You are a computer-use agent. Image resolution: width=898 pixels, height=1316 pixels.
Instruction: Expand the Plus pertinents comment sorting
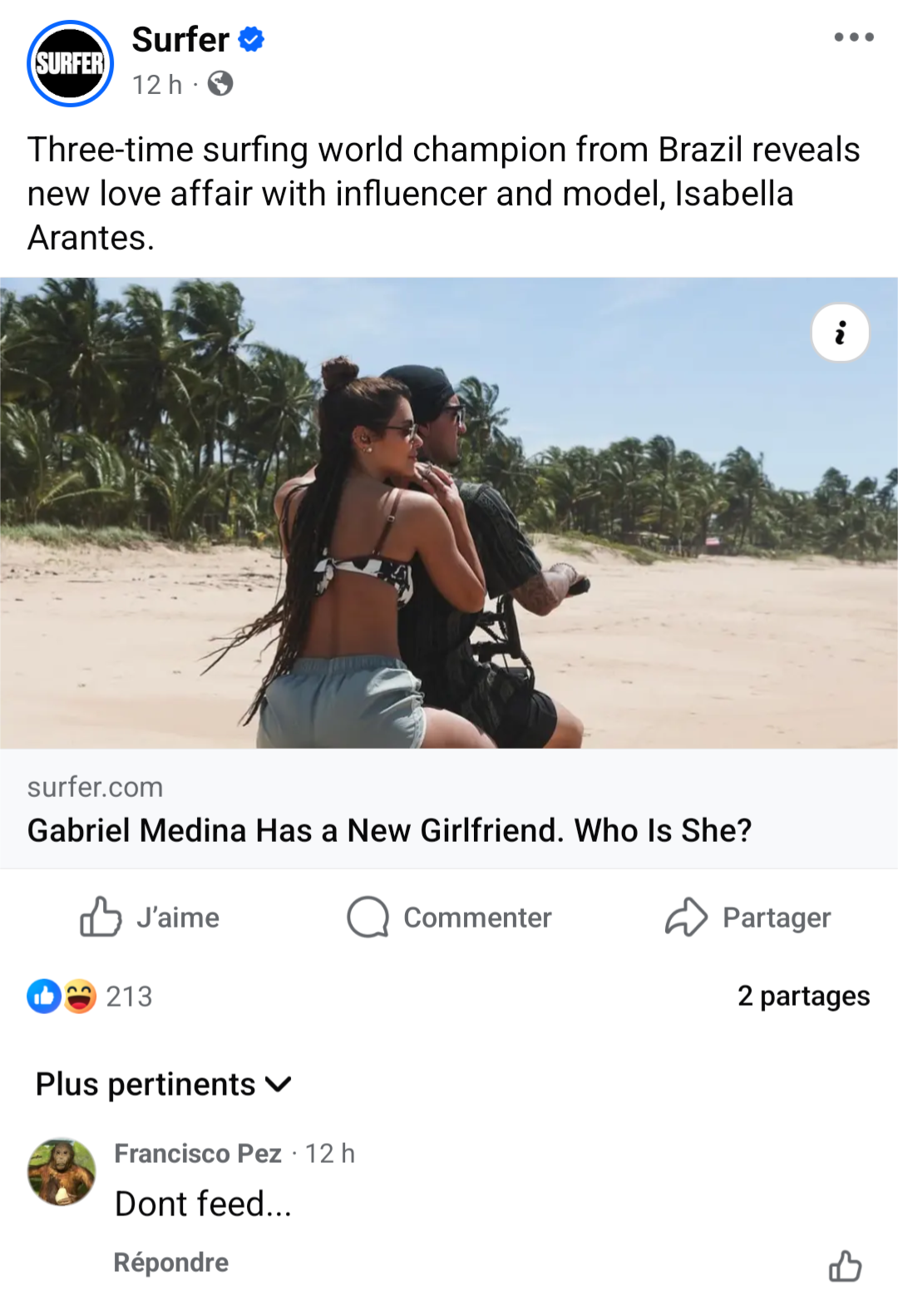pyautogui.click(x=163, y=1084)
